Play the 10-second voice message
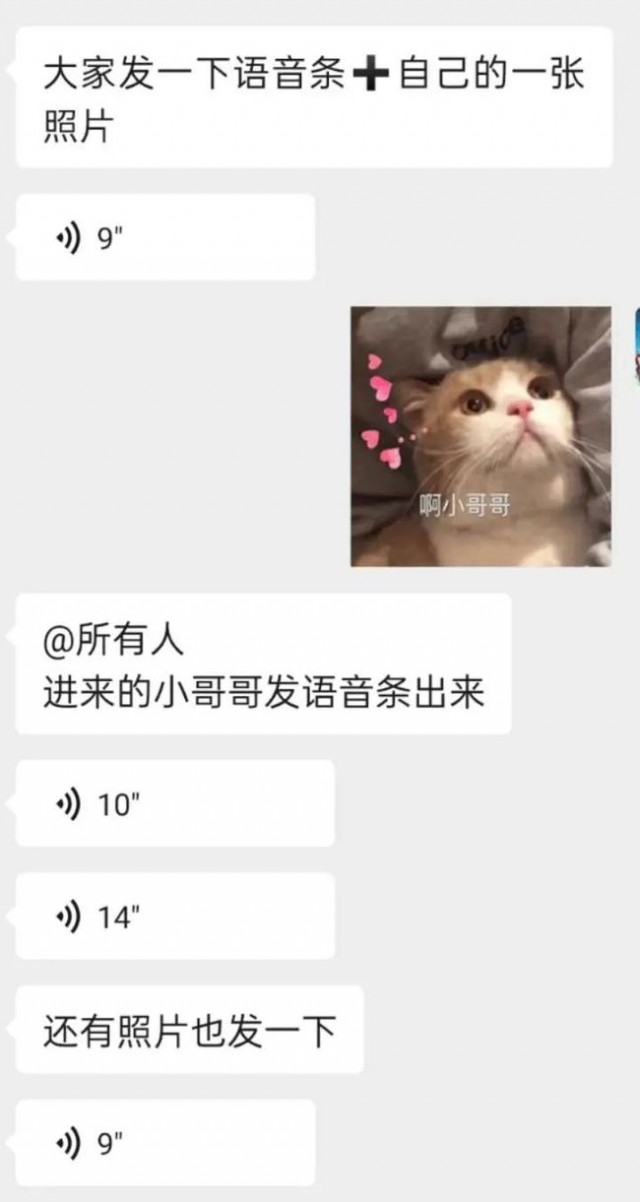 click(175, 803)
